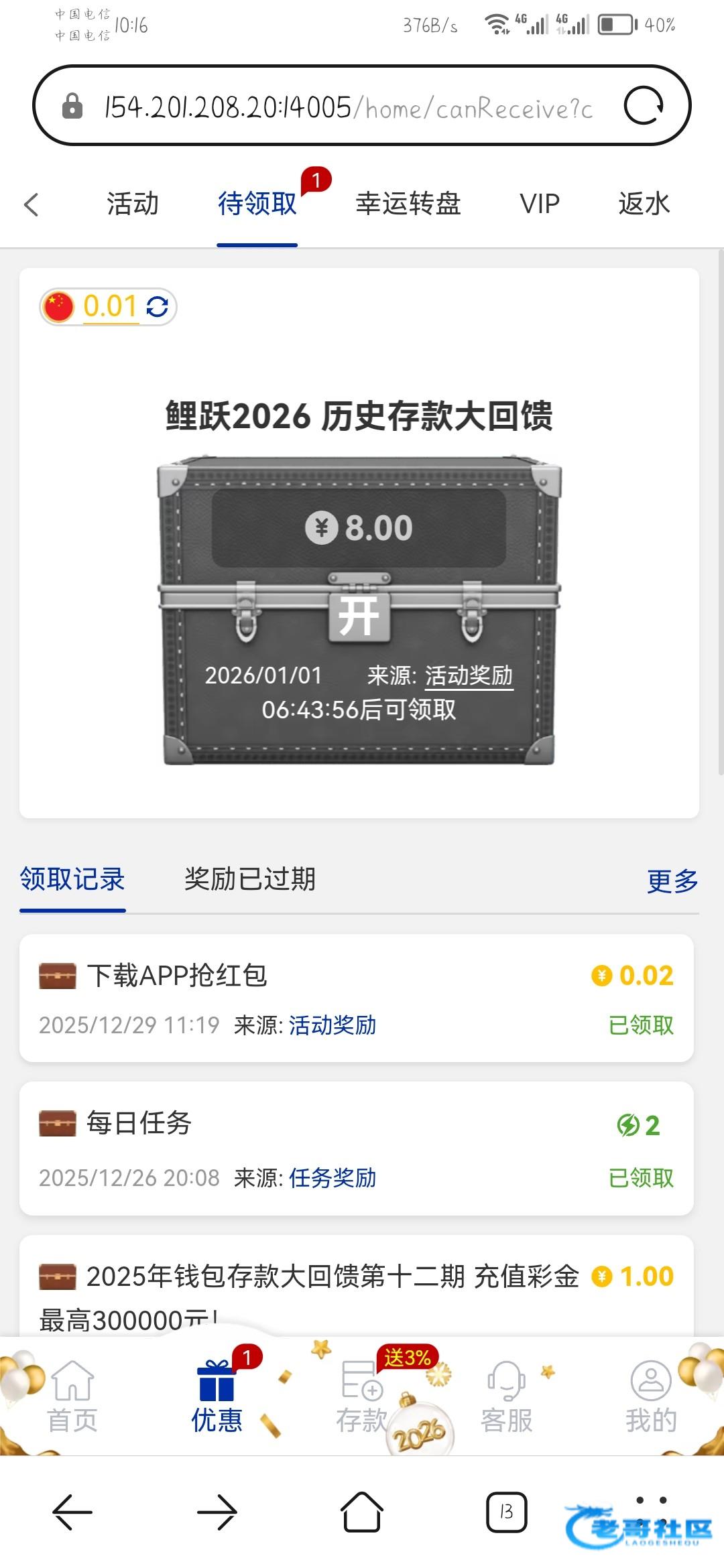
Task: View 更多 claim records
Action: click(x=672, y=880)
